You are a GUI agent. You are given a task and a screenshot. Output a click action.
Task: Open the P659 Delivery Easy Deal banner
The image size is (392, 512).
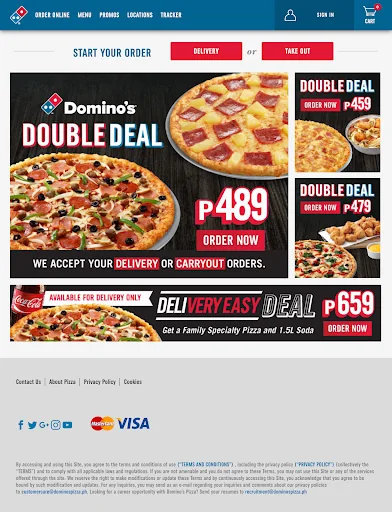195,313
